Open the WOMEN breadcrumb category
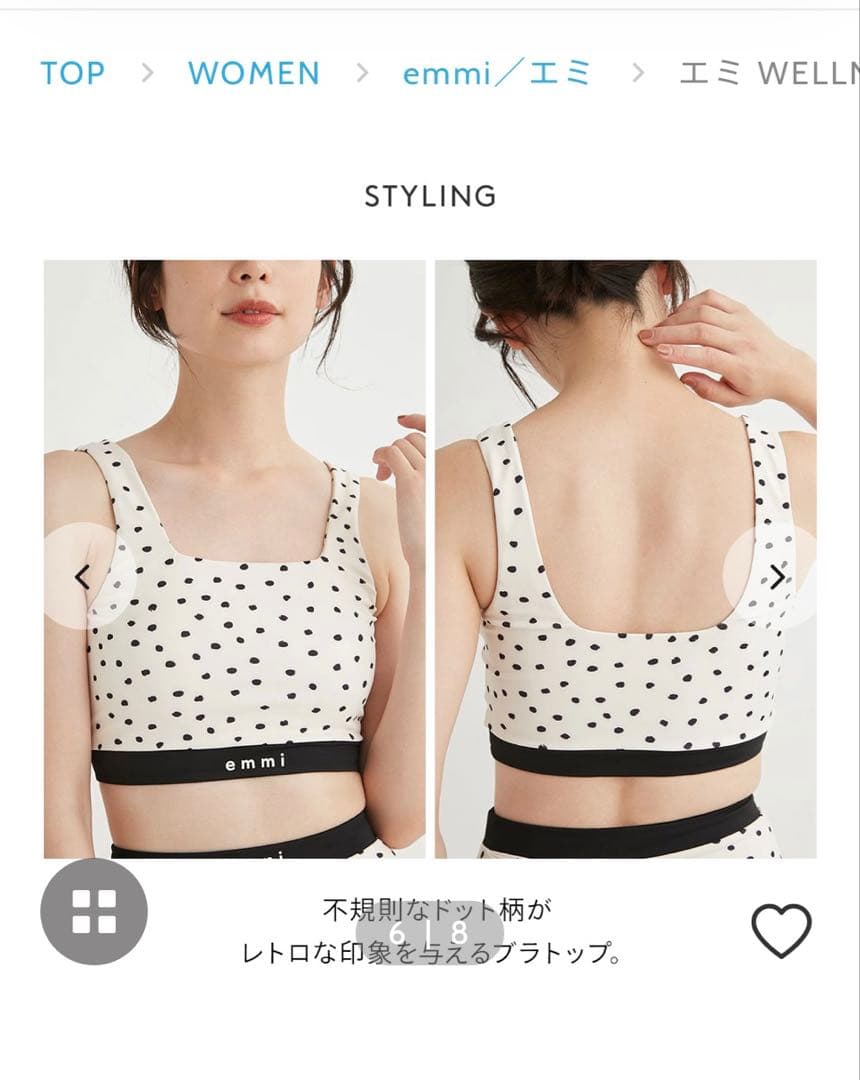Screen dimensions: 860x1080 (252, 71)
